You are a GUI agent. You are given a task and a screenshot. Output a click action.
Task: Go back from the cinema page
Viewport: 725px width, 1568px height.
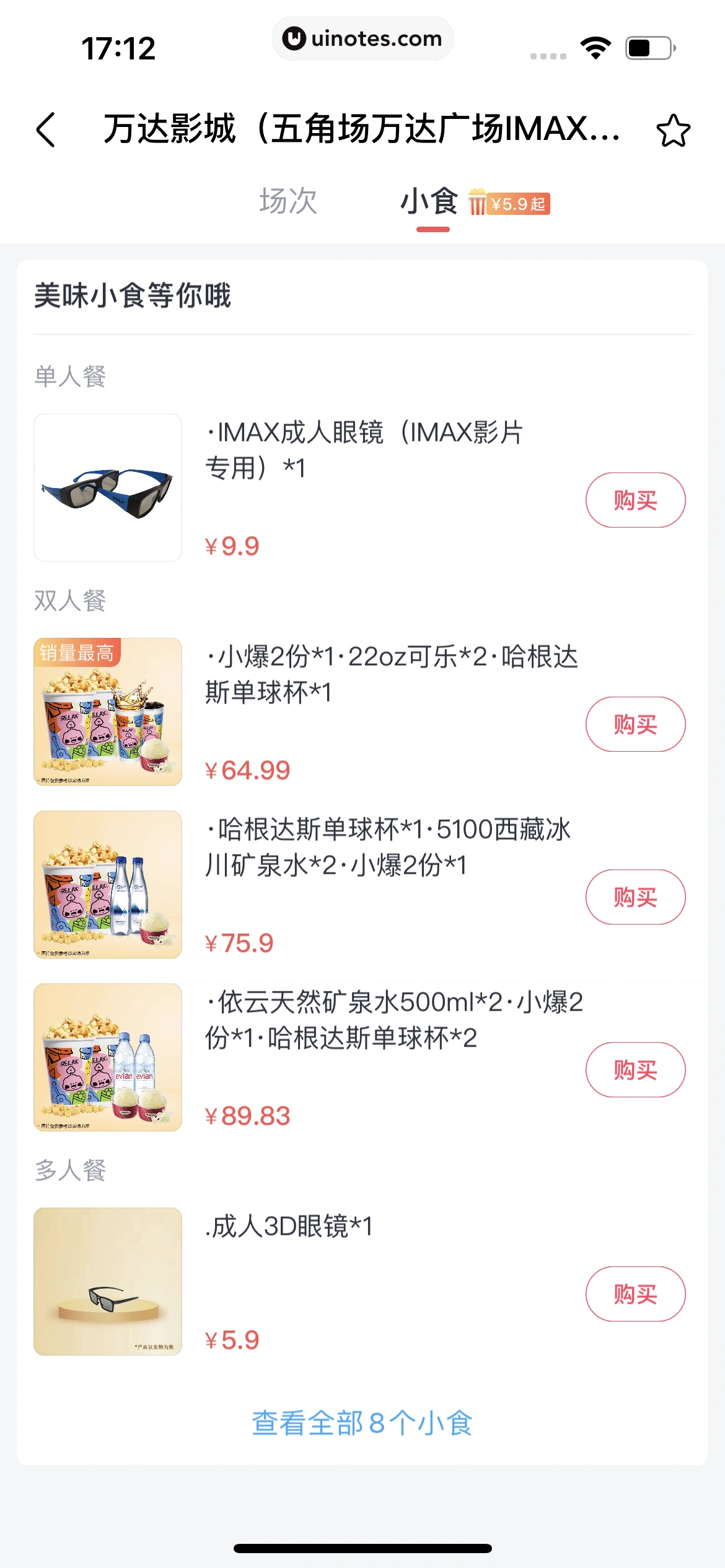coord(46,130)
